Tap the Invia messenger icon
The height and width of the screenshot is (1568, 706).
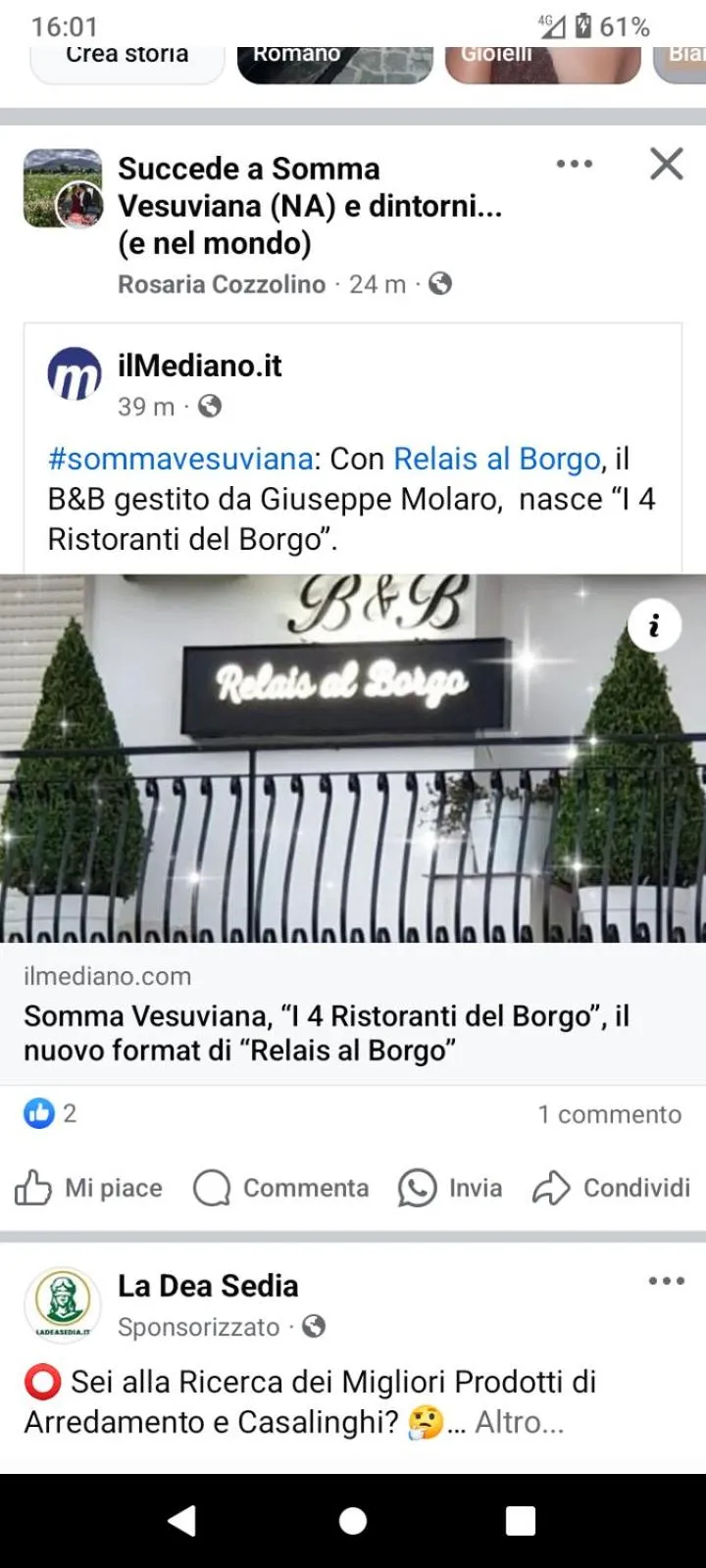pyautogui.click(x=418, y=1188)
